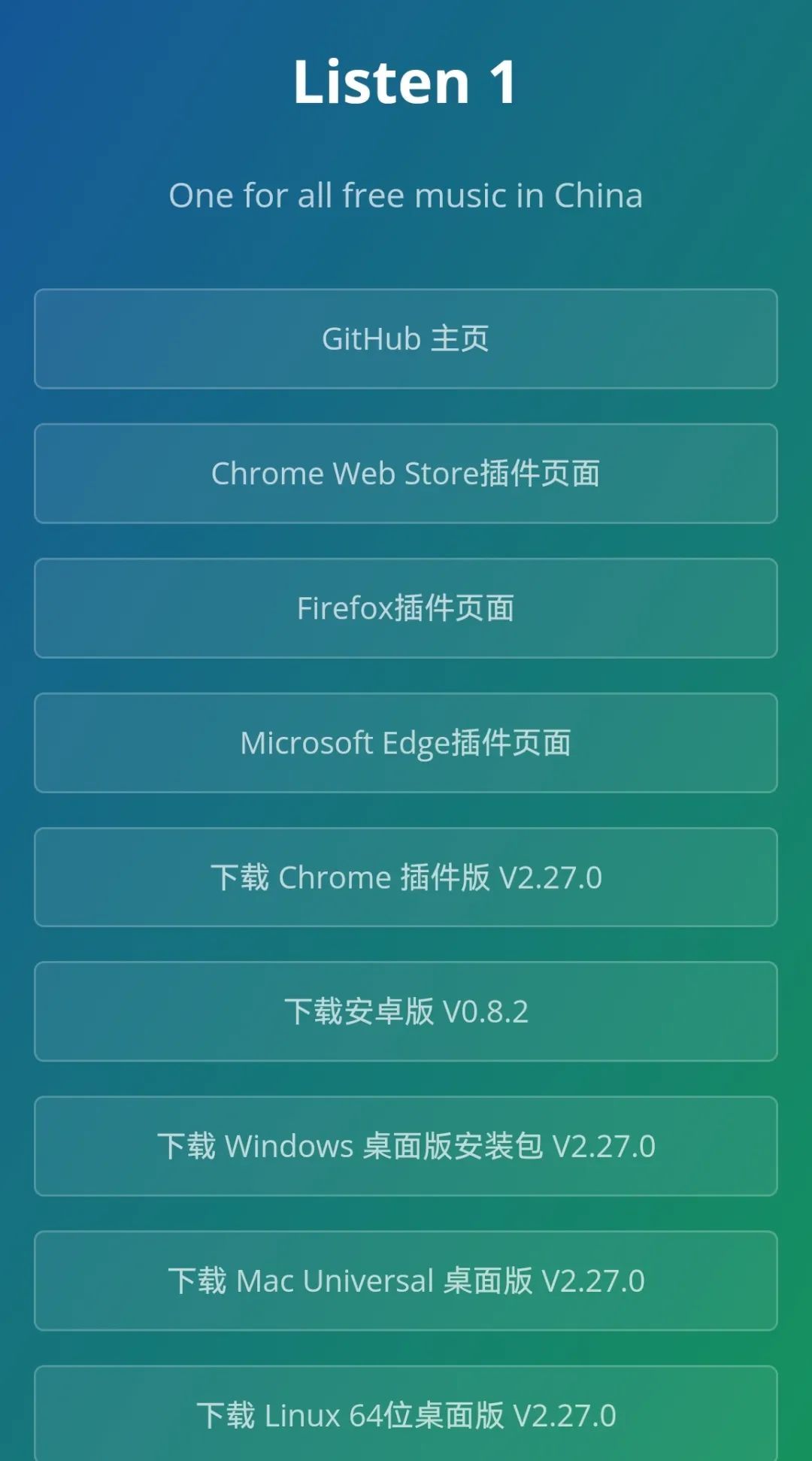Download the Mac Universal 桌面版 V2.27.0
This screenshot has width=812, height=1461.
click(x=406, y=1281)
